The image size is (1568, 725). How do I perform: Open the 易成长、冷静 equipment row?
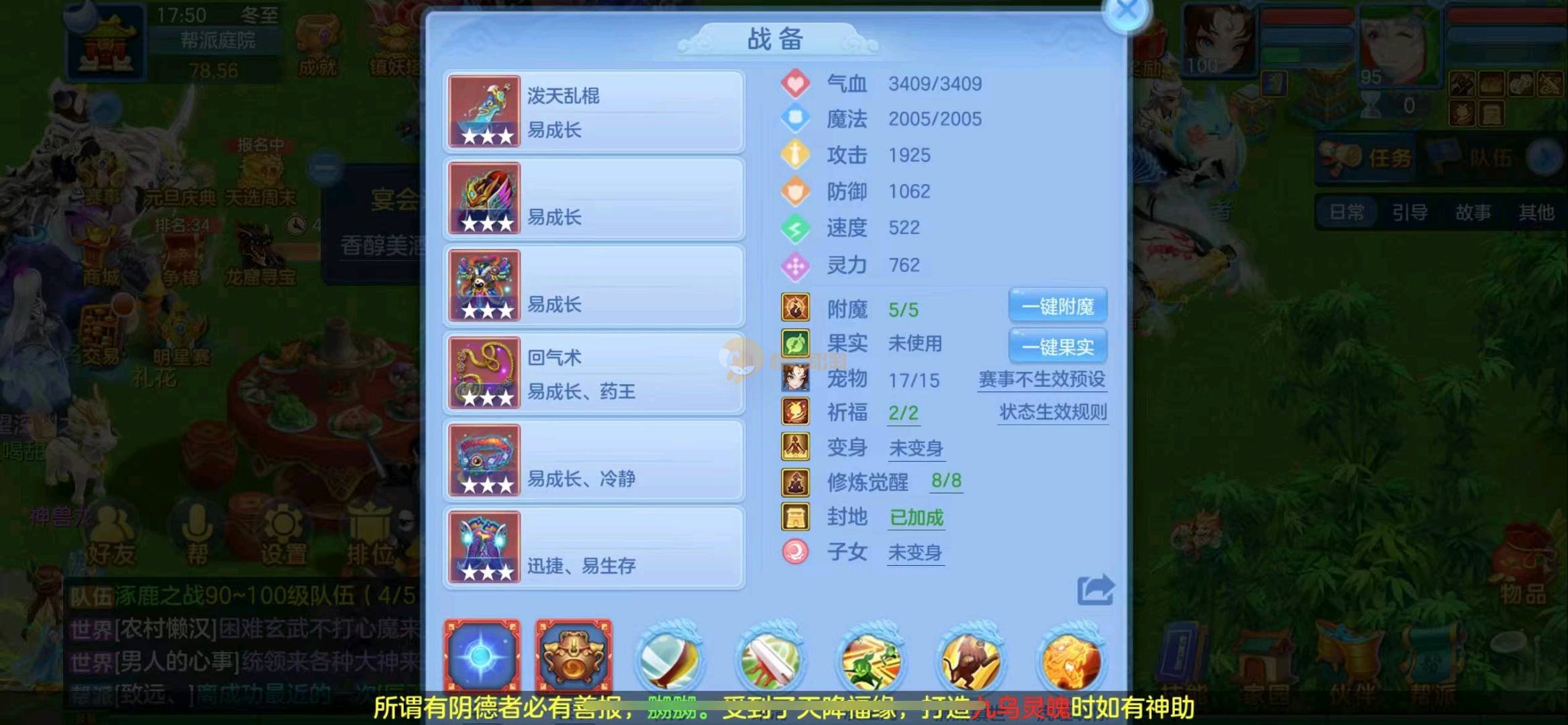(594, 461)
